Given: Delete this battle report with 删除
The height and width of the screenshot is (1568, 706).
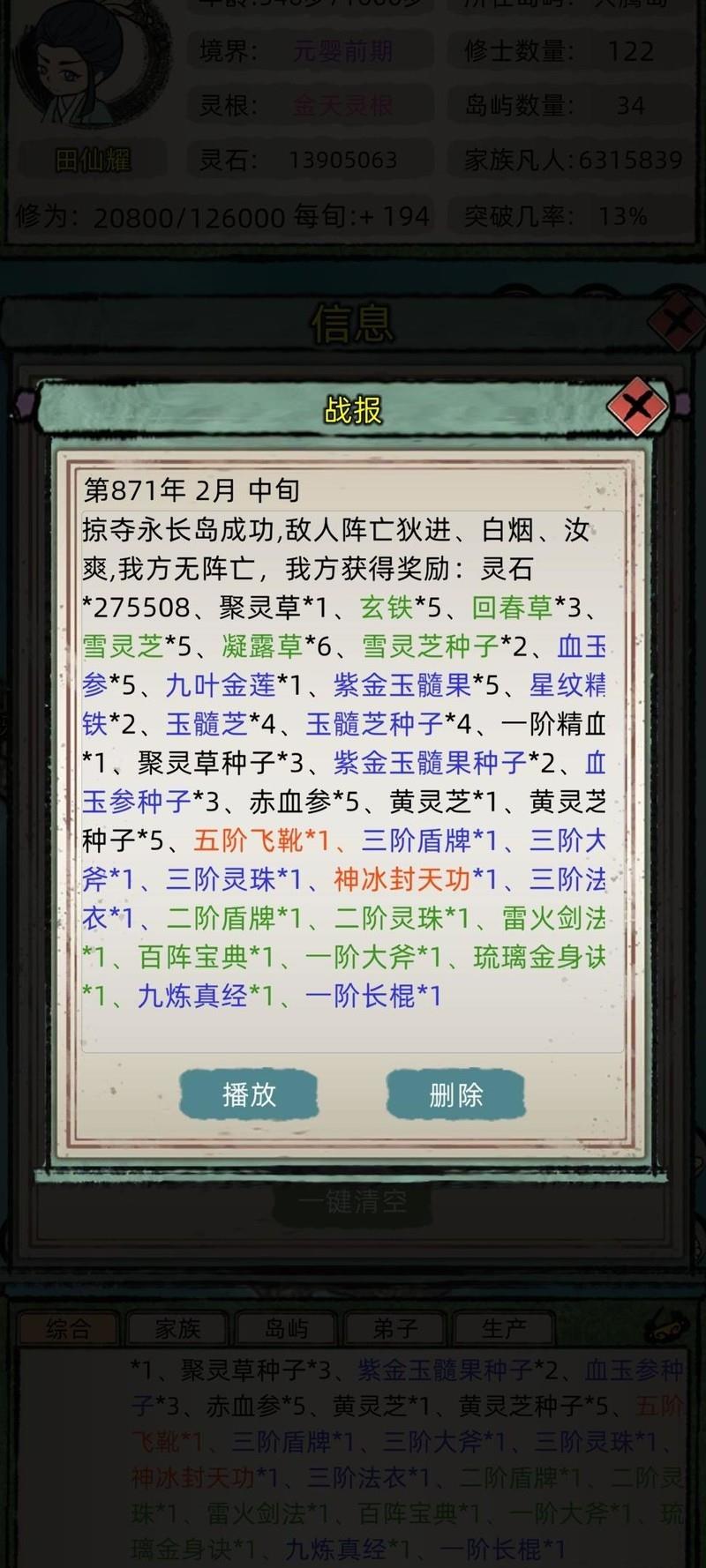Looking at the screenshot, I should click(455, 1095).
